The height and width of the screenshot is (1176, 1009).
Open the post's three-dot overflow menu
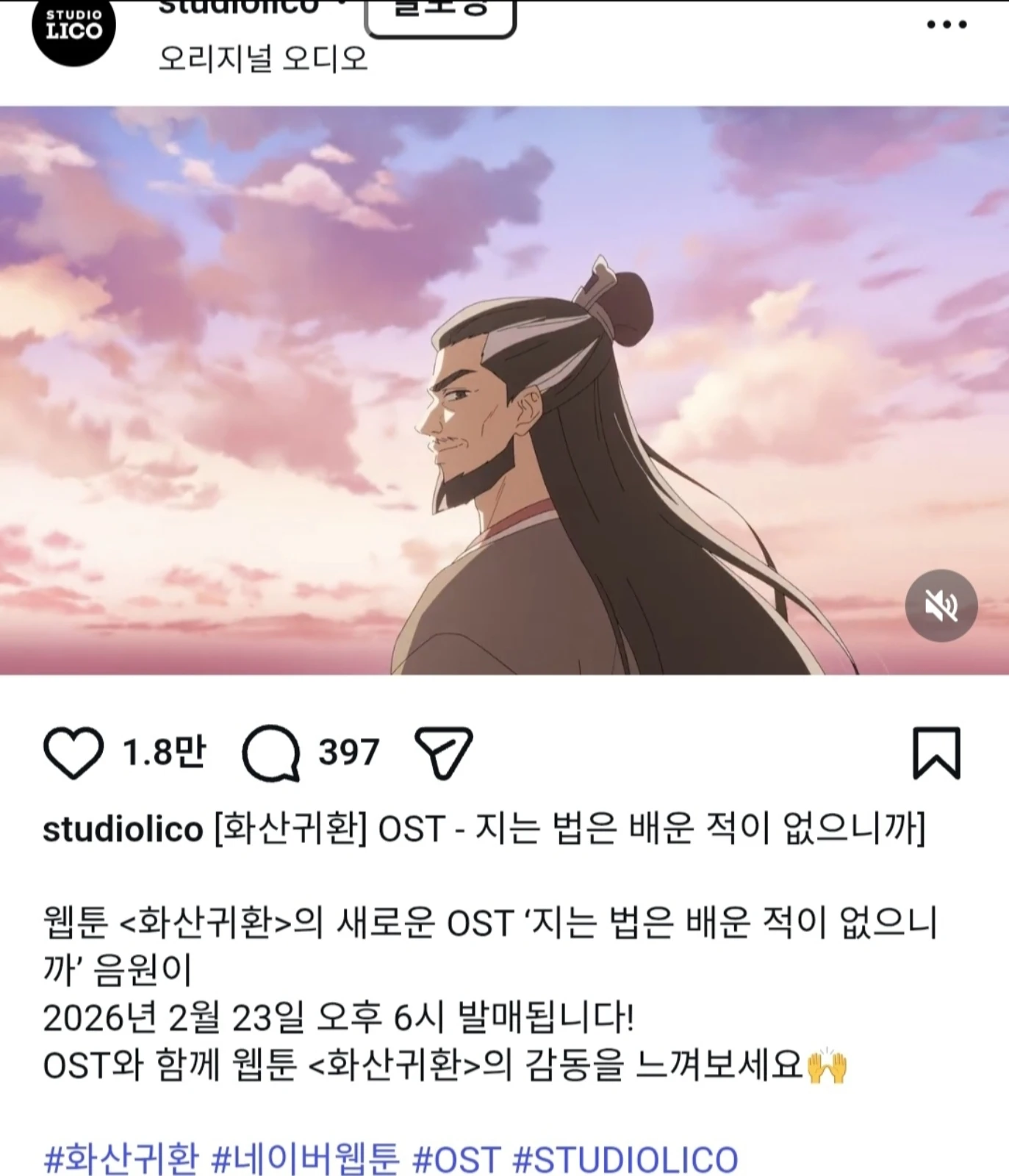(x=946, y=25)
